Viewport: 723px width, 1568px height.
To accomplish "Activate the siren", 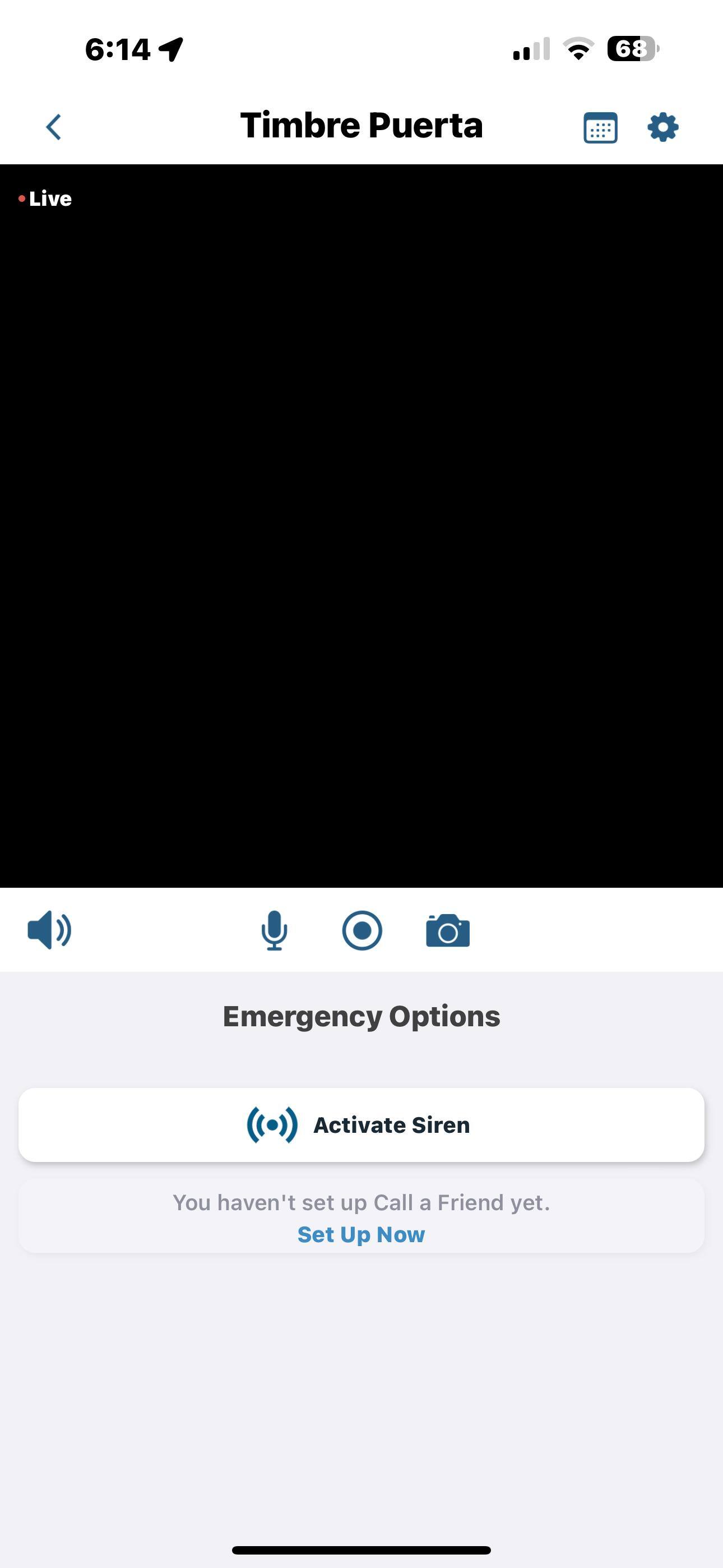I will [x=361, y=1125].
